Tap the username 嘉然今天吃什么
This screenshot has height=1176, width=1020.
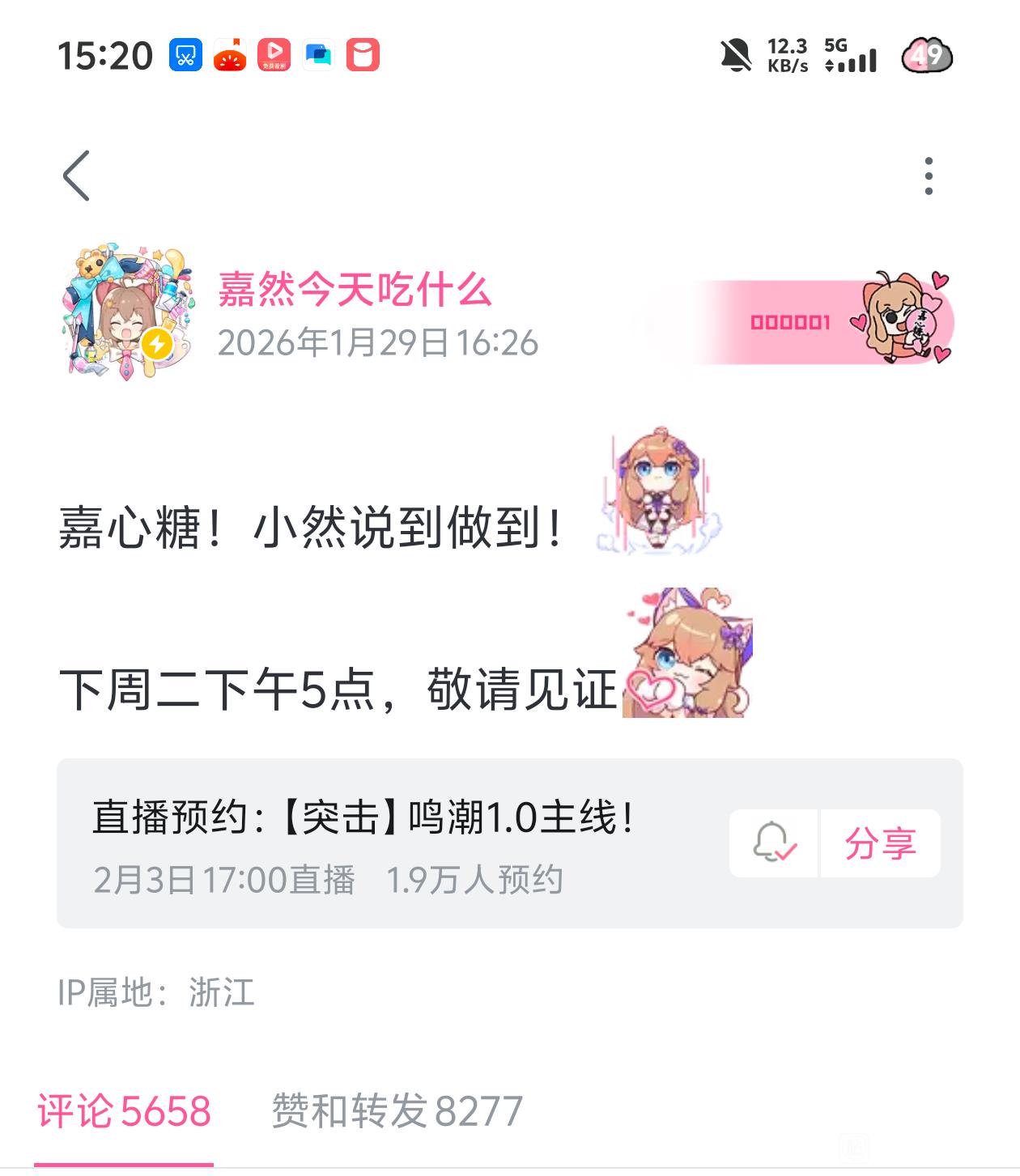(355, 289)
